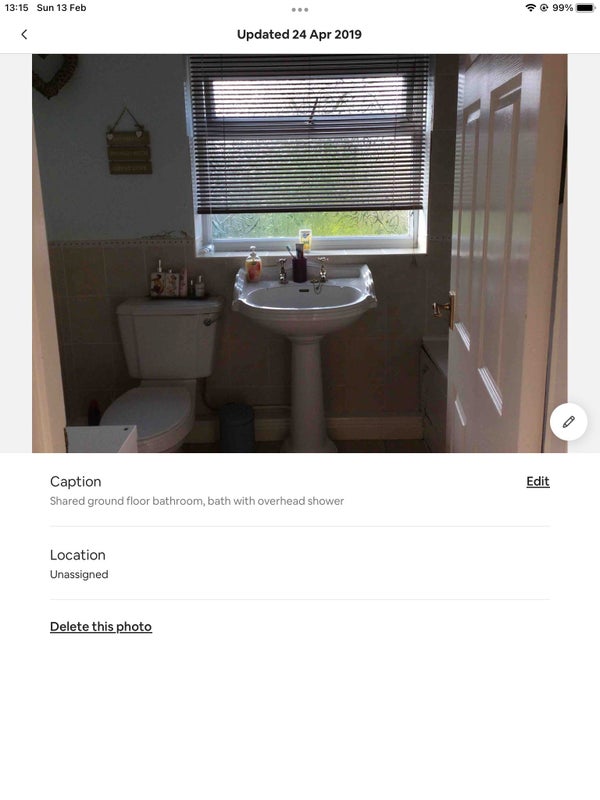Delete this photo
Screen dimensions: 600x800
point(101,627)
